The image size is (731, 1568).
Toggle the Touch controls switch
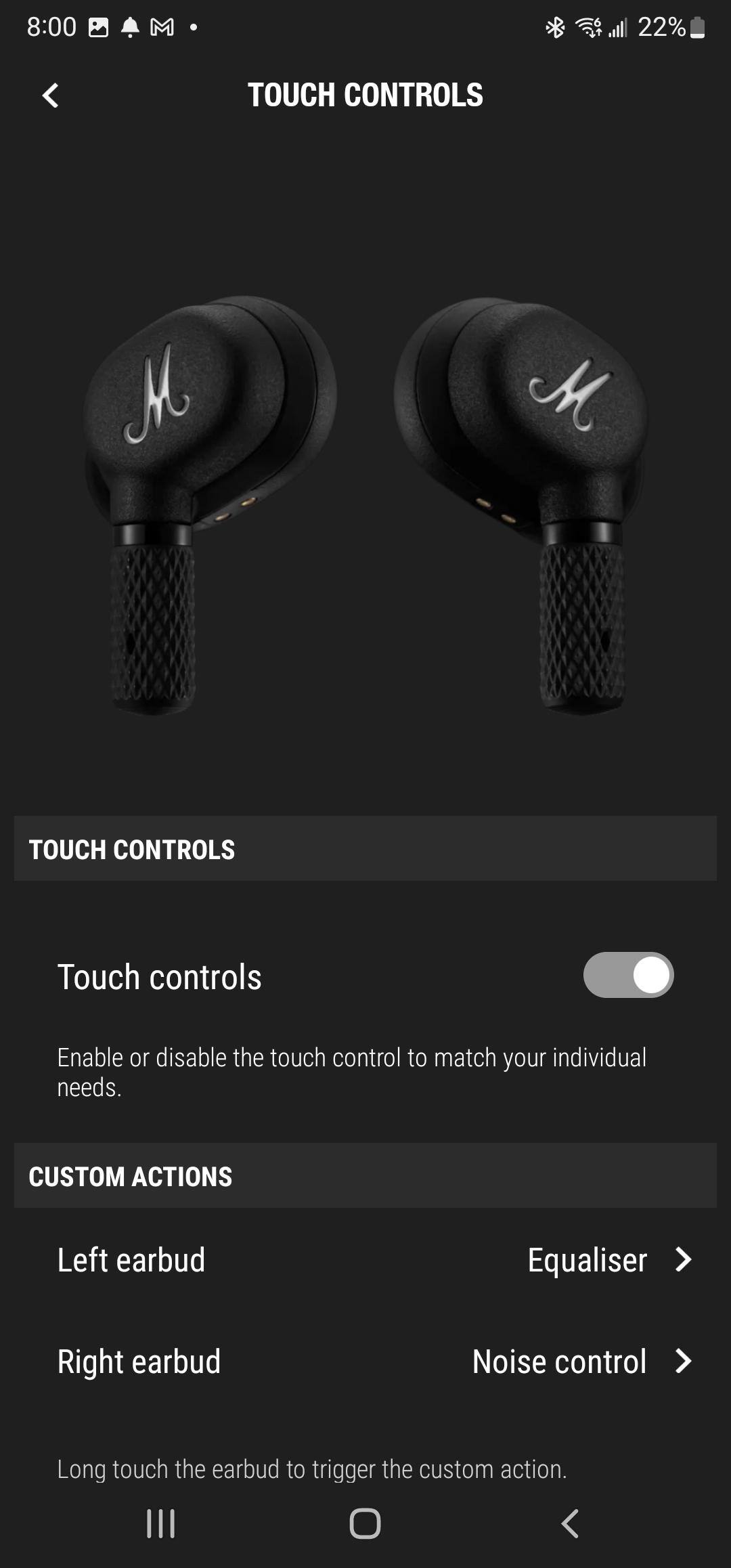click(x=628, y=975)
